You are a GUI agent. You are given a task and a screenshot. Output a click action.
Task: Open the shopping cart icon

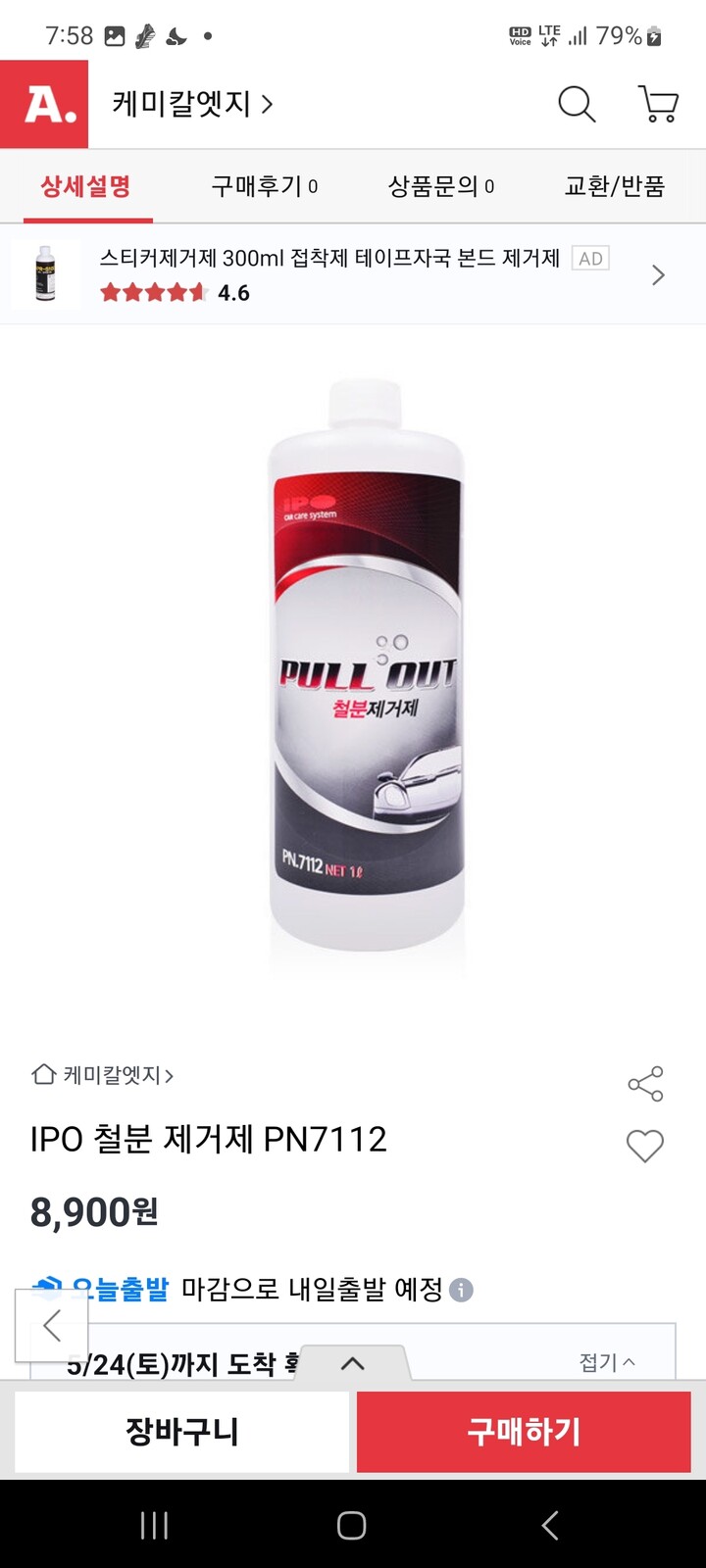tap(657, 105)
